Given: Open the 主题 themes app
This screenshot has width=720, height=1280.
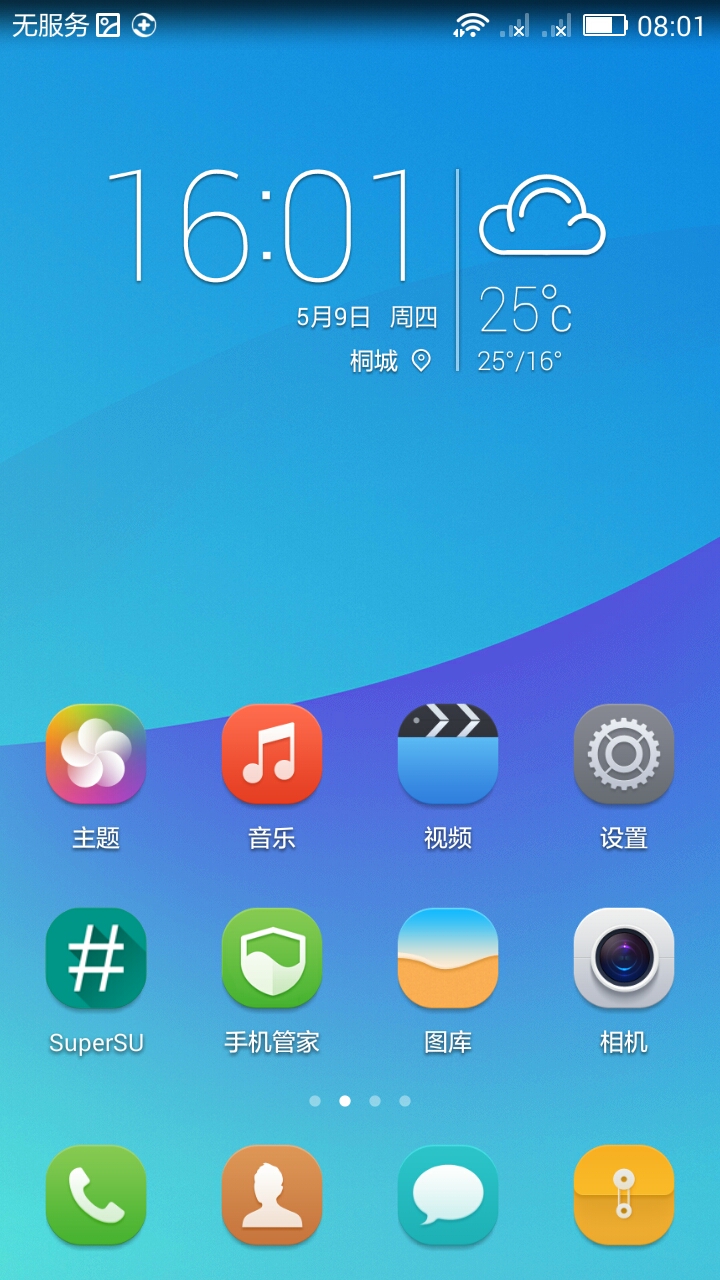Looking at the screenshot, I should point(96,755).
